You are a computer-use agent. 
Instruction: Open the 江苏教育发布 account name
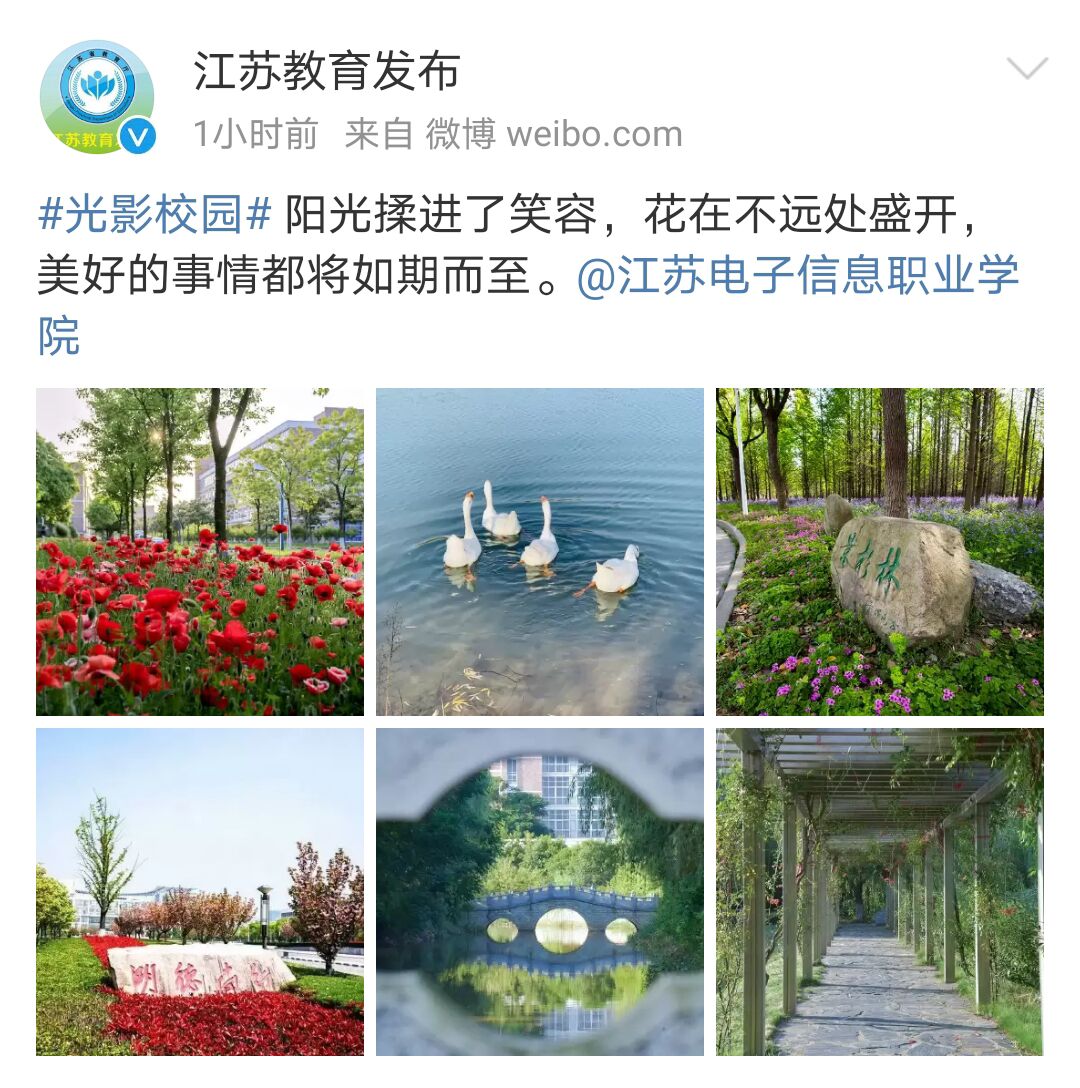[327, 72]
